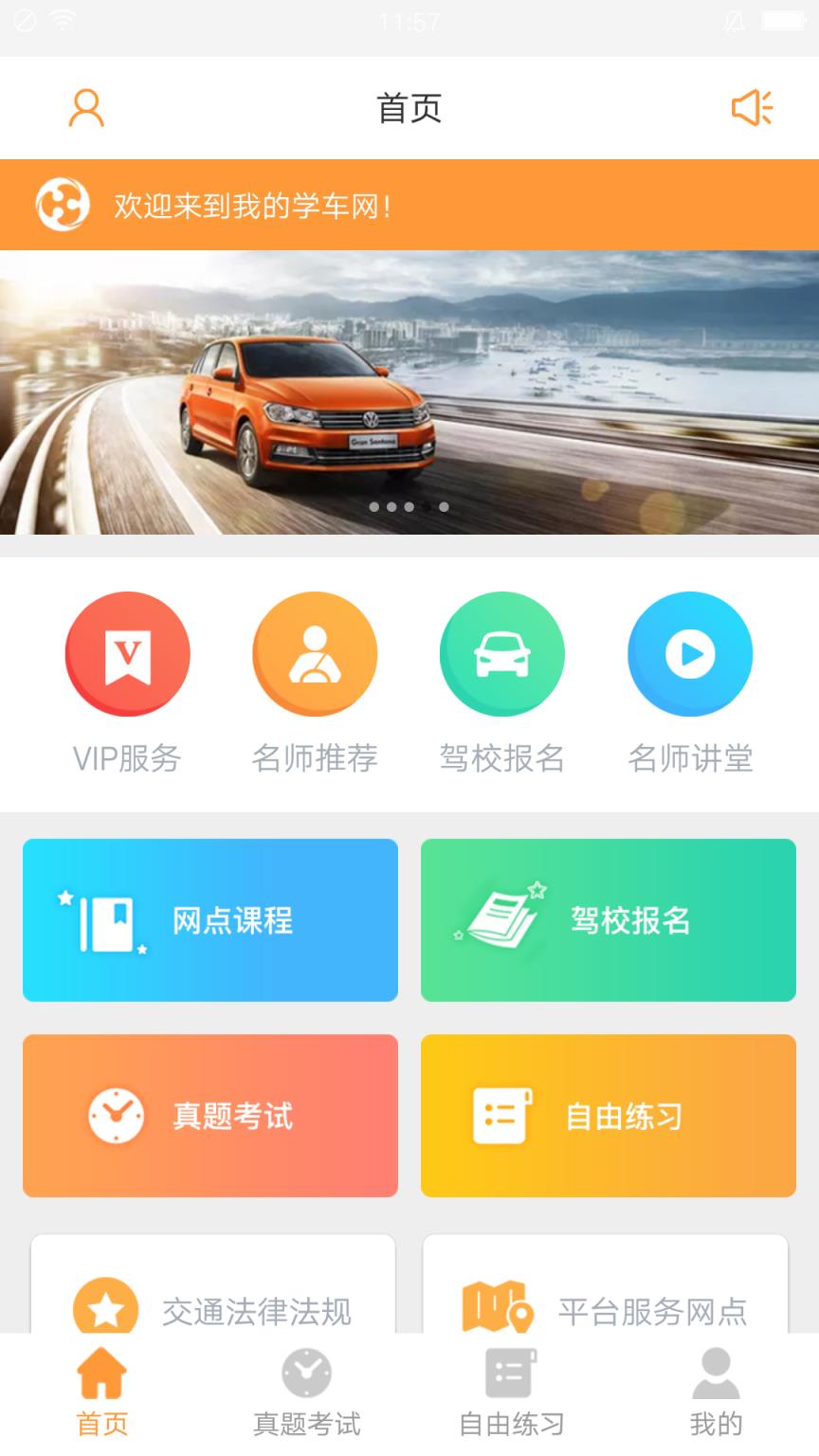Open the VIP服务 icon

click(x=128, y=653)
